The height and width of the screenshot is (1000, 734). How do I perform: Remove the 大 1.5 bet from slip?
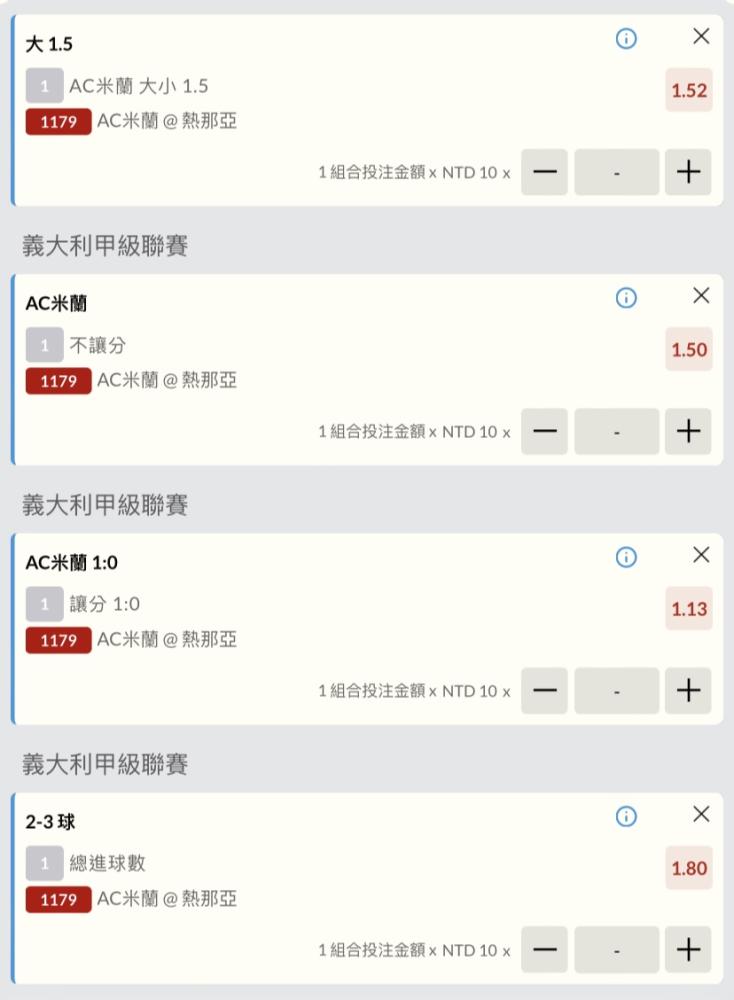(701, 37)
